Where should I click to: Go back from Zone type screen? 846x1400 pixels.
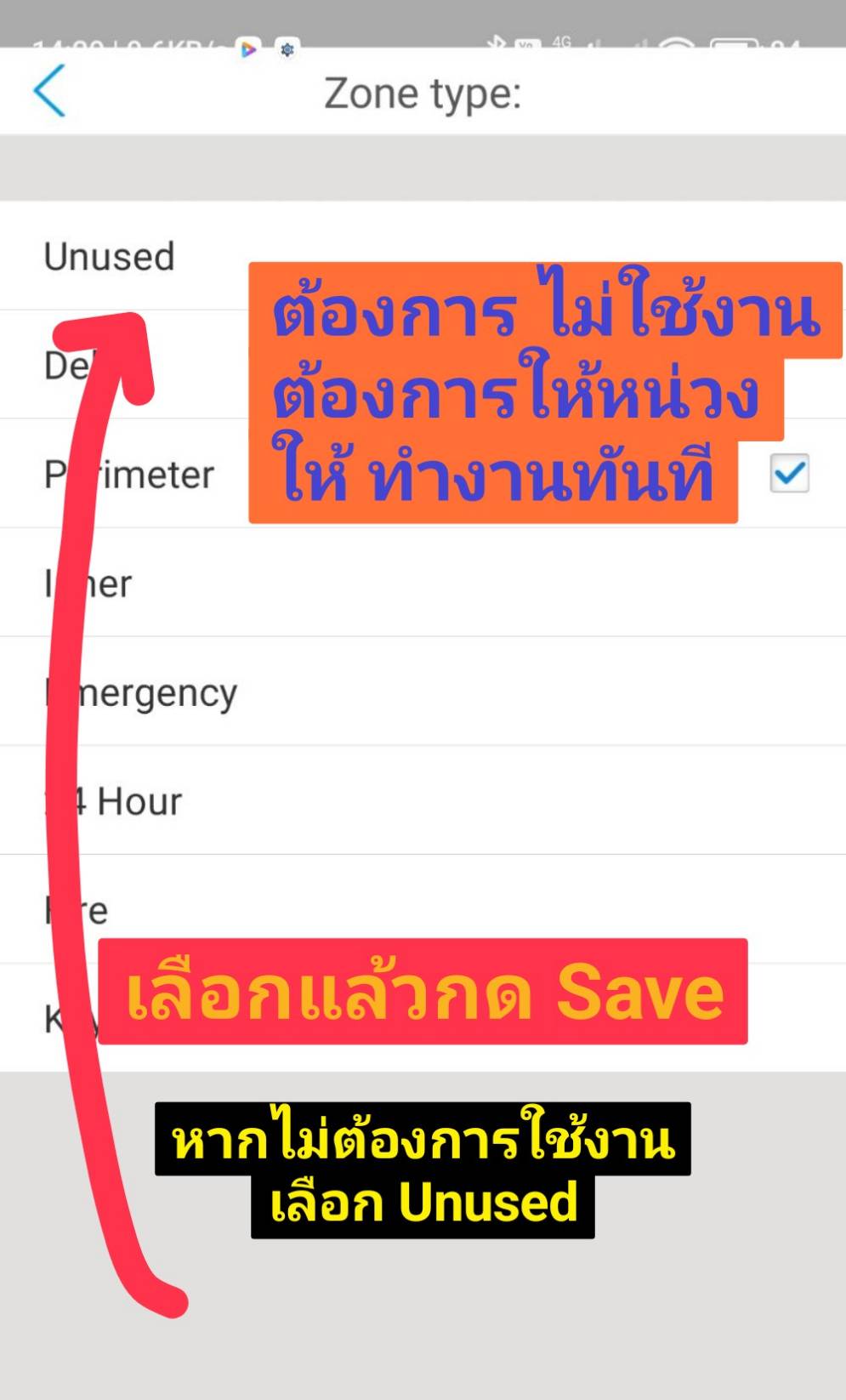tap(49, 91)
